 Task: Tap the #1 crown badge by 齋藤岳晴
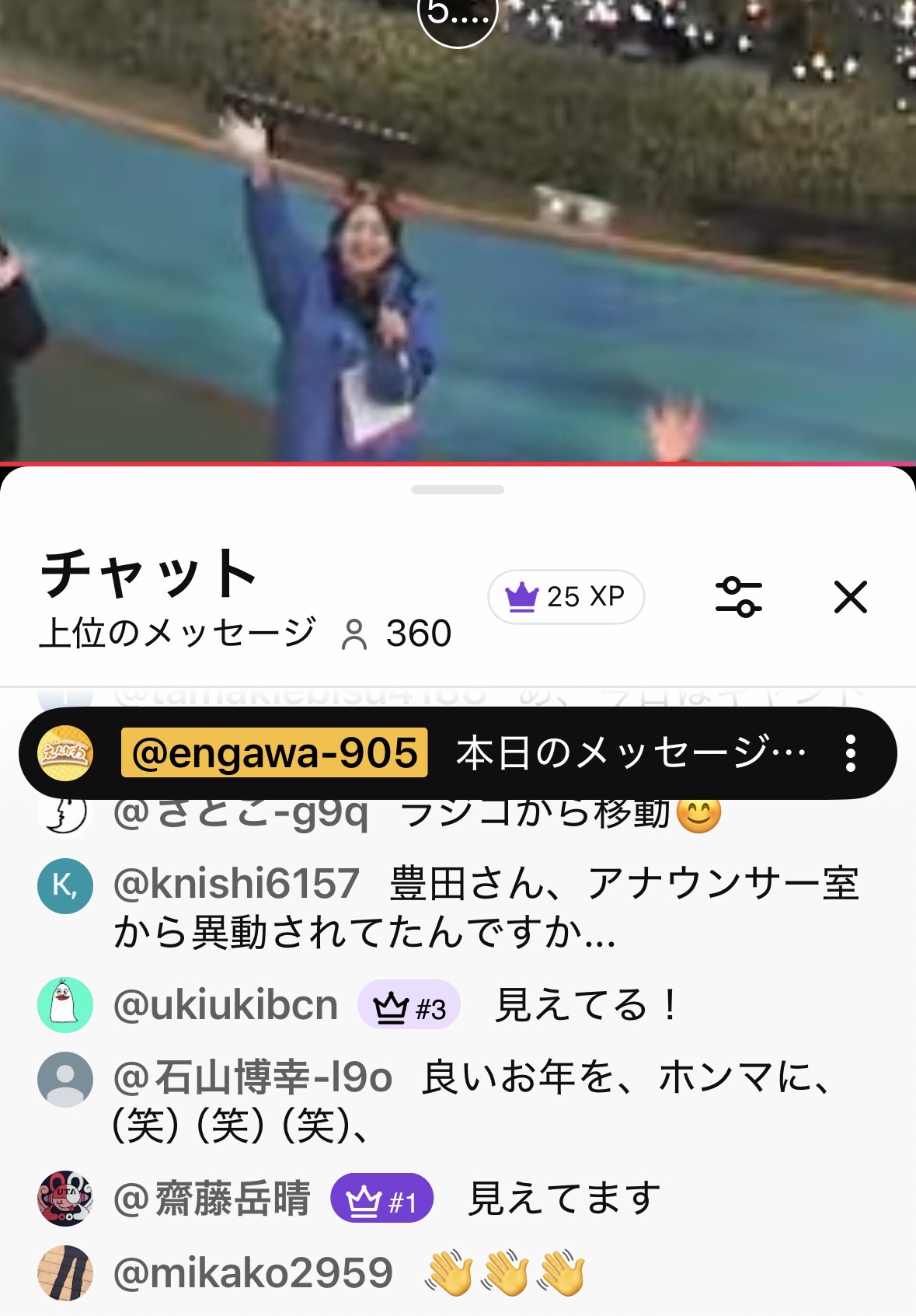pyautogui.click(x=381, y=1198)
